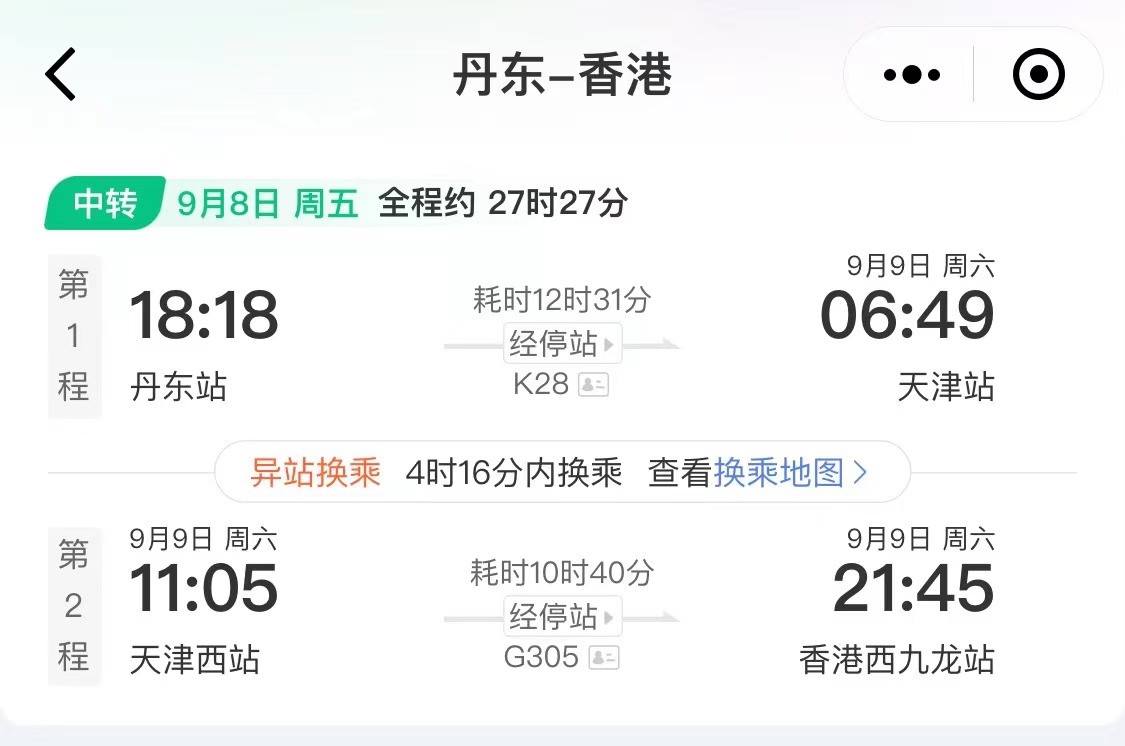Tap the ID card icon beside K28

(x=593, y=385)
